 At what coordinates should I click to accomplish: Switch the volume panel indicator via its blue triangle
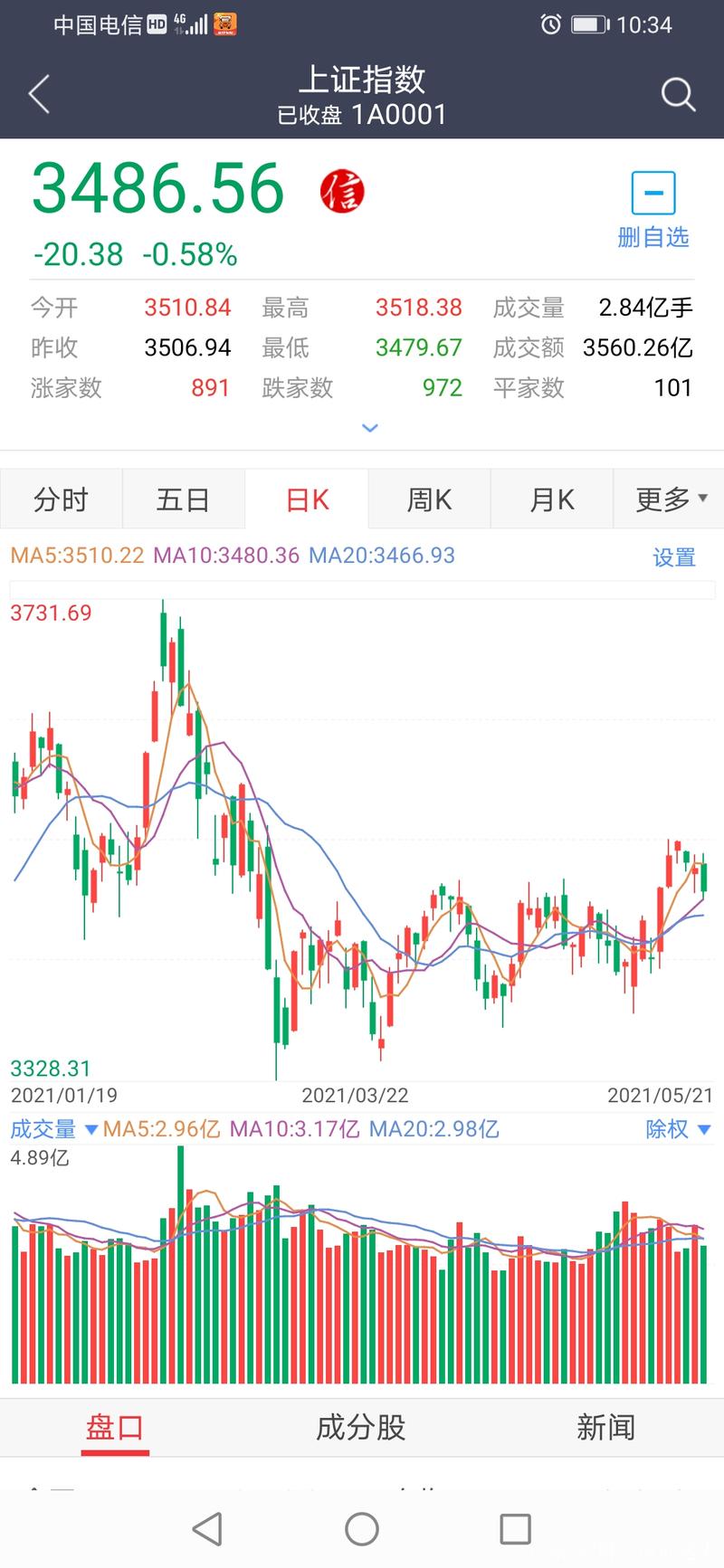tap(90, 1129)
